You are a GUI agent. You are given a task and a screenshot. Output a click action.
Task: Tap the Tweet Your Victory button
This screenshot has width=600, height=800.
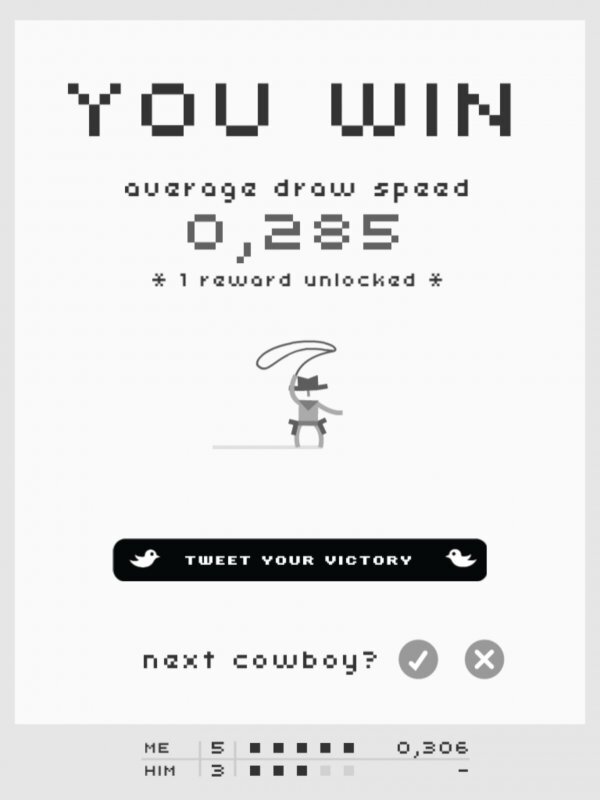point(299,560)
